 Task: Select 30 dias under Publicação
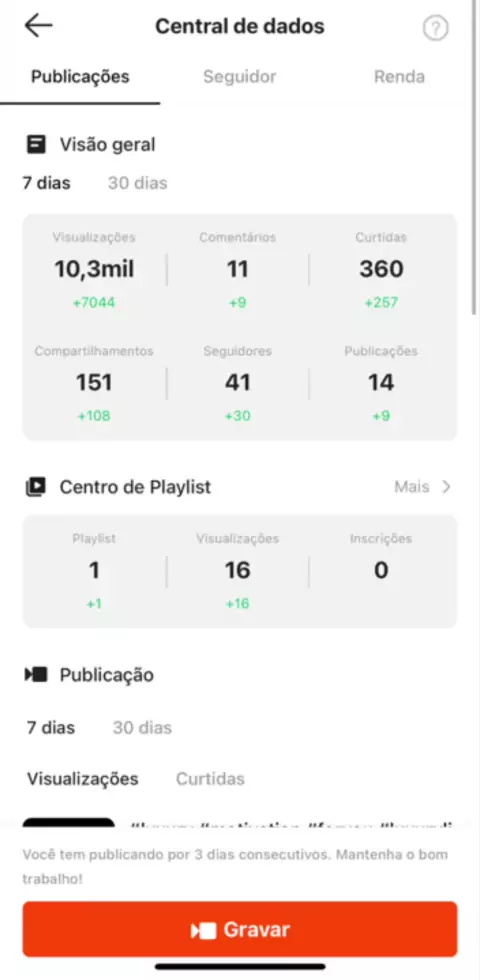tap(142, 728)
